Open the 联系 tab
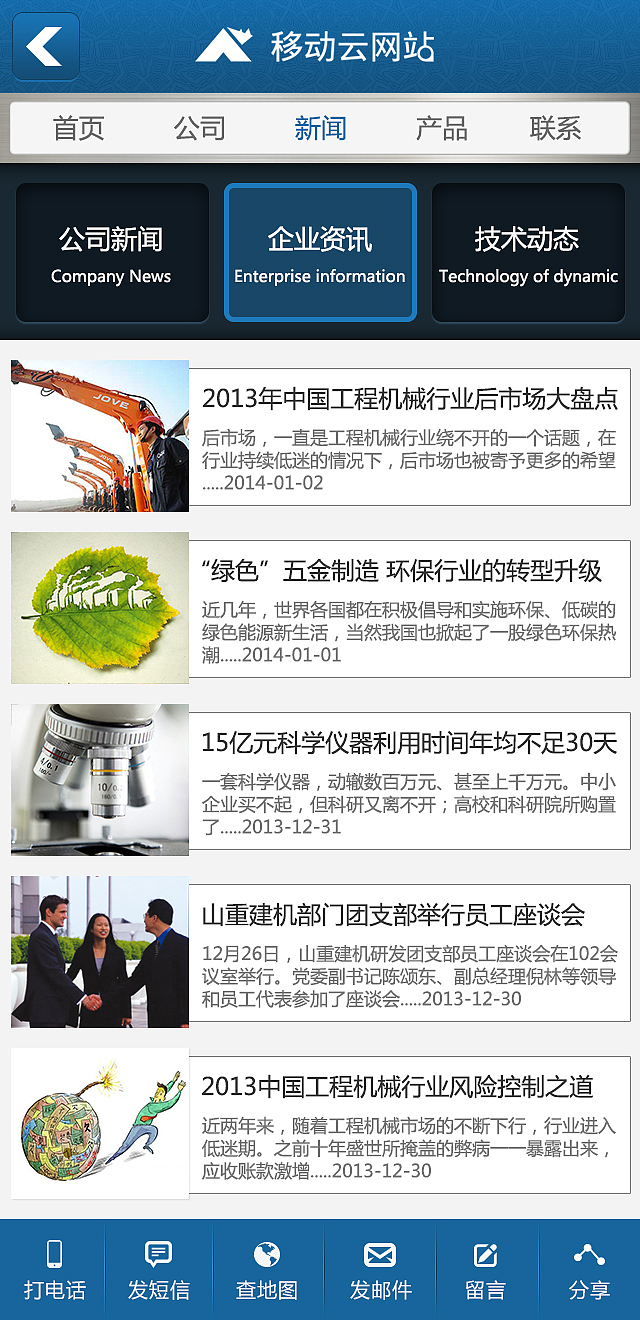640x1320 pixels. (x=556, y=128)
